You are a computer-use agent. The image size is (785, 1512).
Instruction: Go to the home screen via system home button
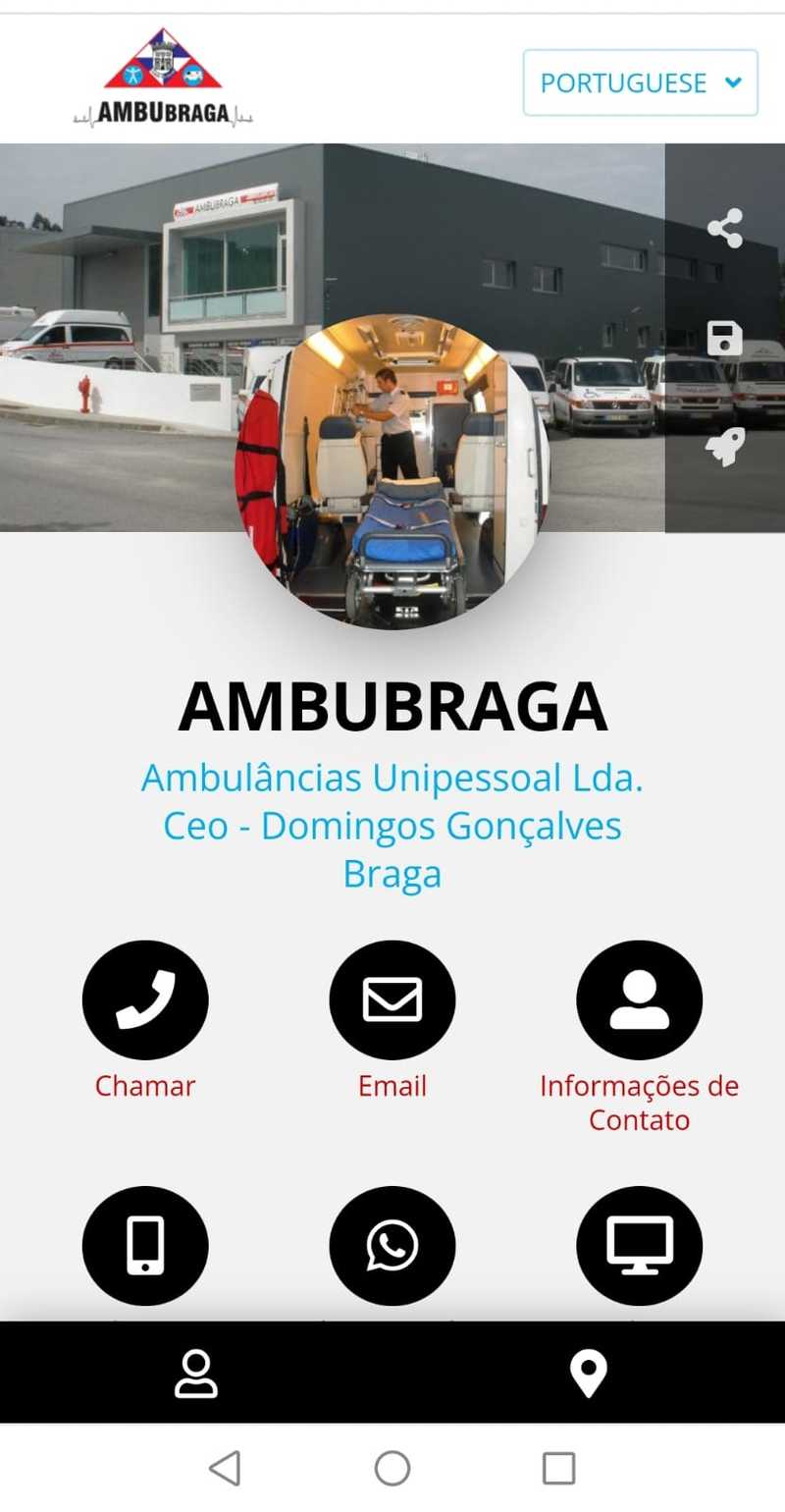tap(392, 1468)
